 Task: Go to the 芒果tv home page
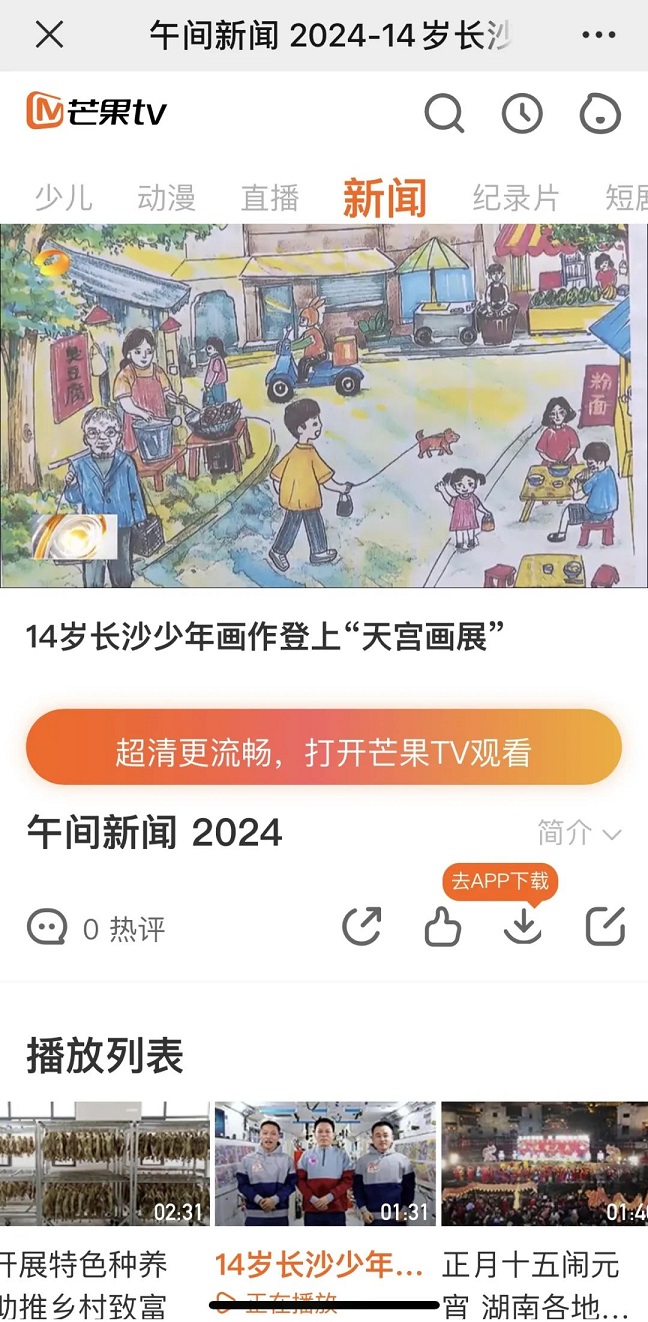[x=97, y=112]
